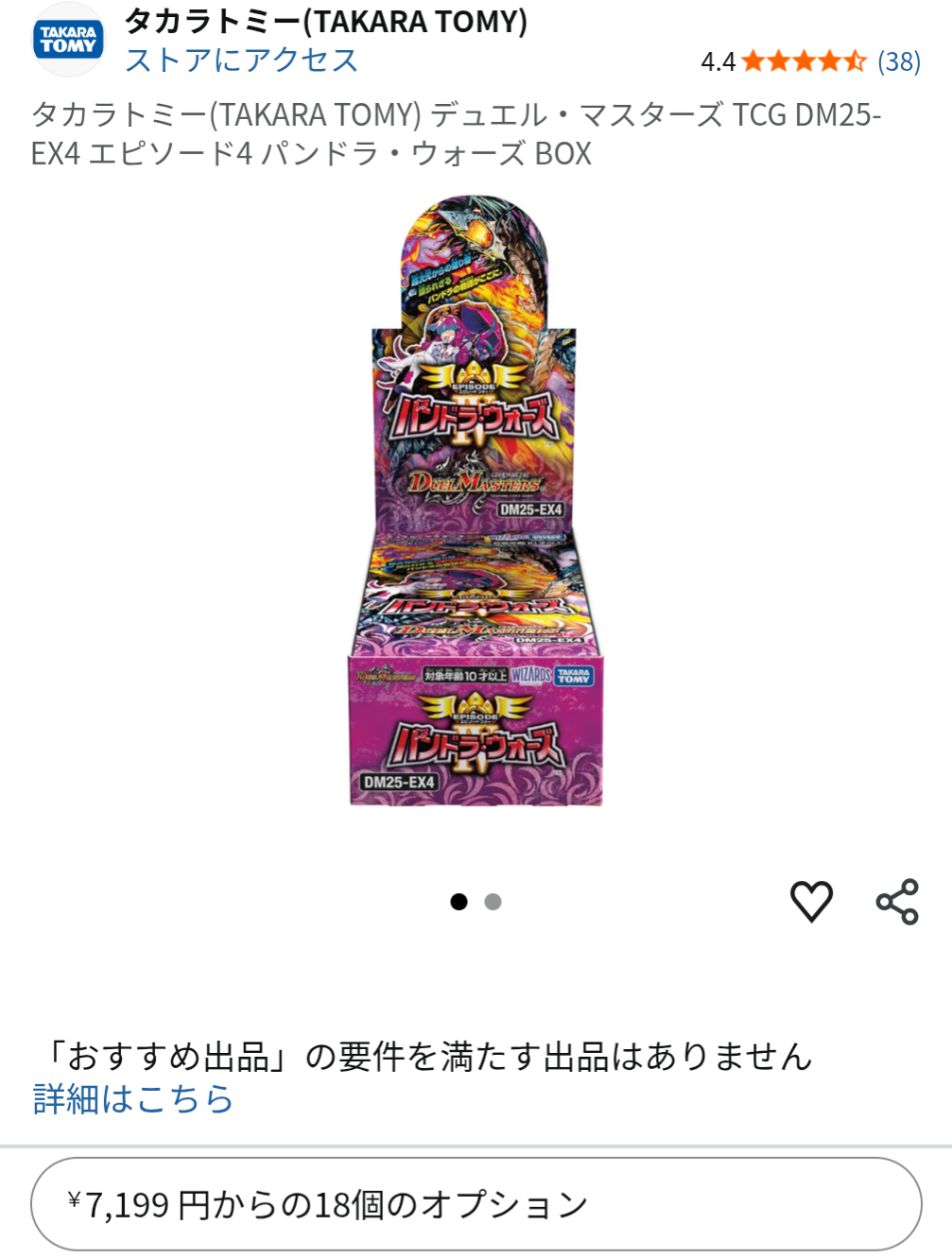952x1259 pixels.
Task: Add the product to the wishlist with the heart
Action: tap(811, 901)
